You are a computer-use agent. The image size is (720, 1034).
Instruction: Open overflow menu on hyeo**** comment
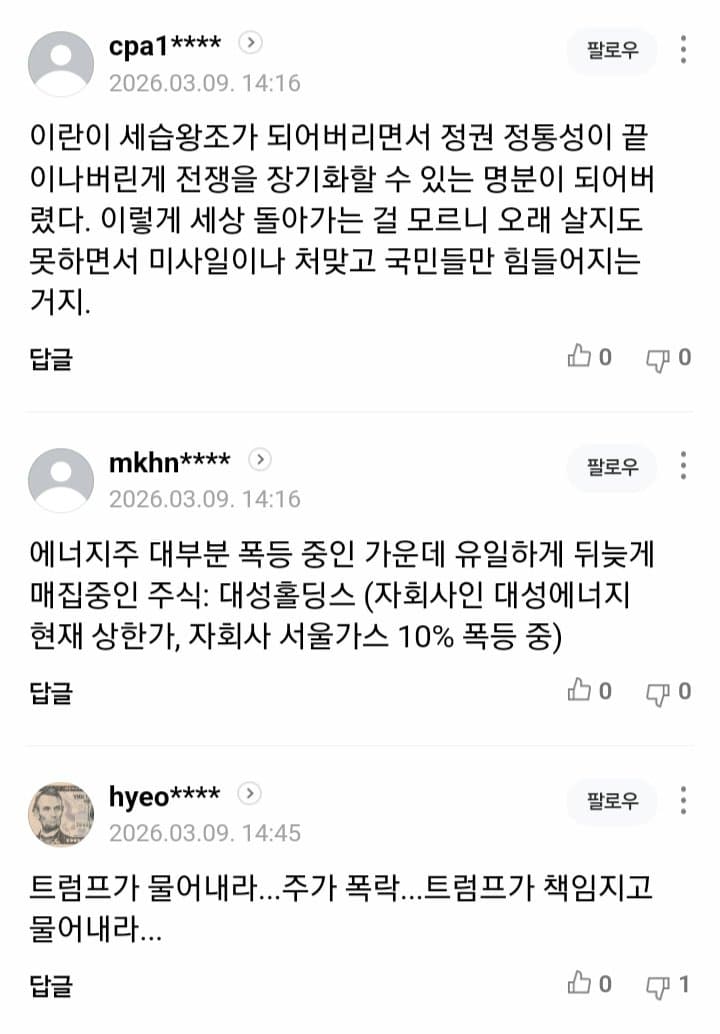pos(683,800)
